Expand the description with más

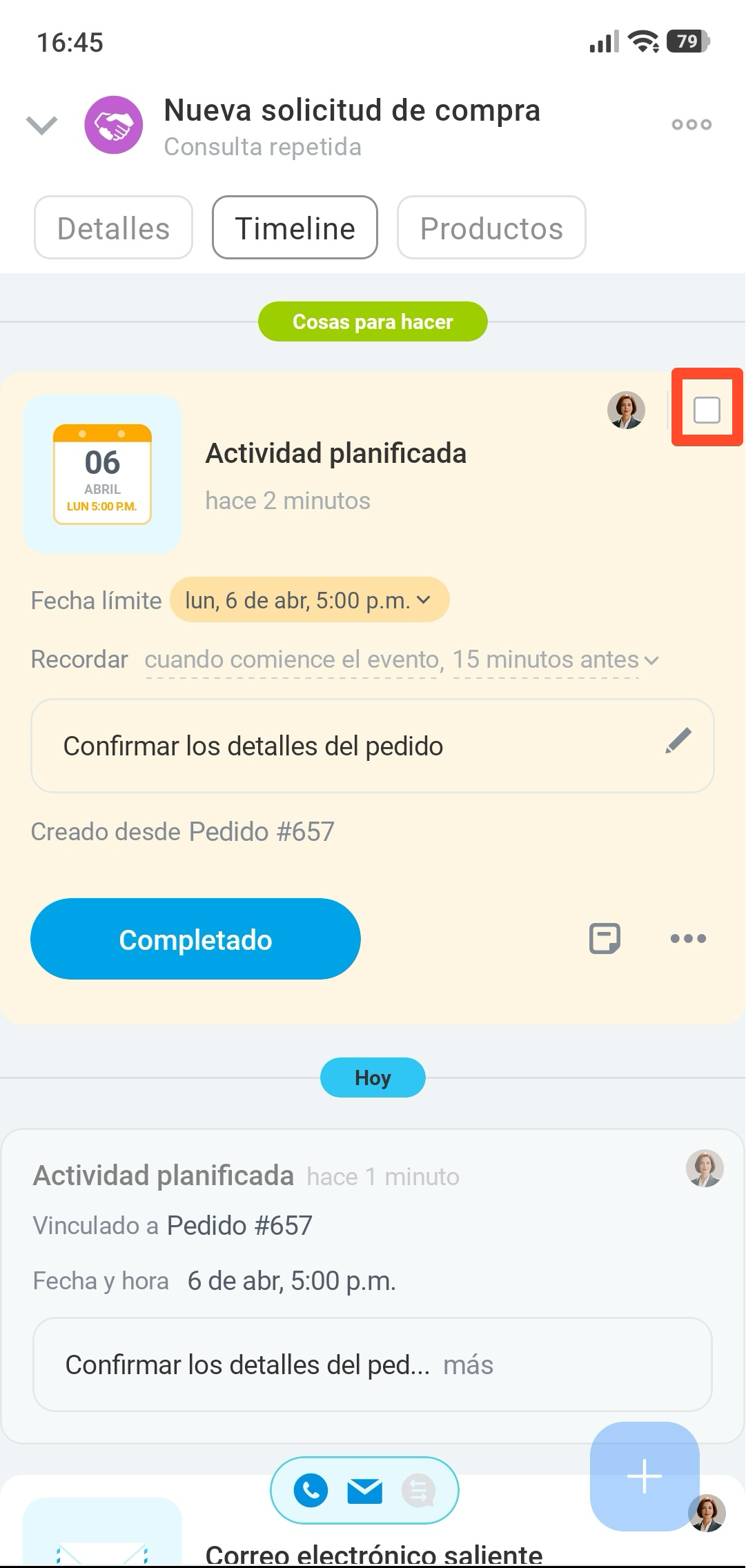[468, 1365]
